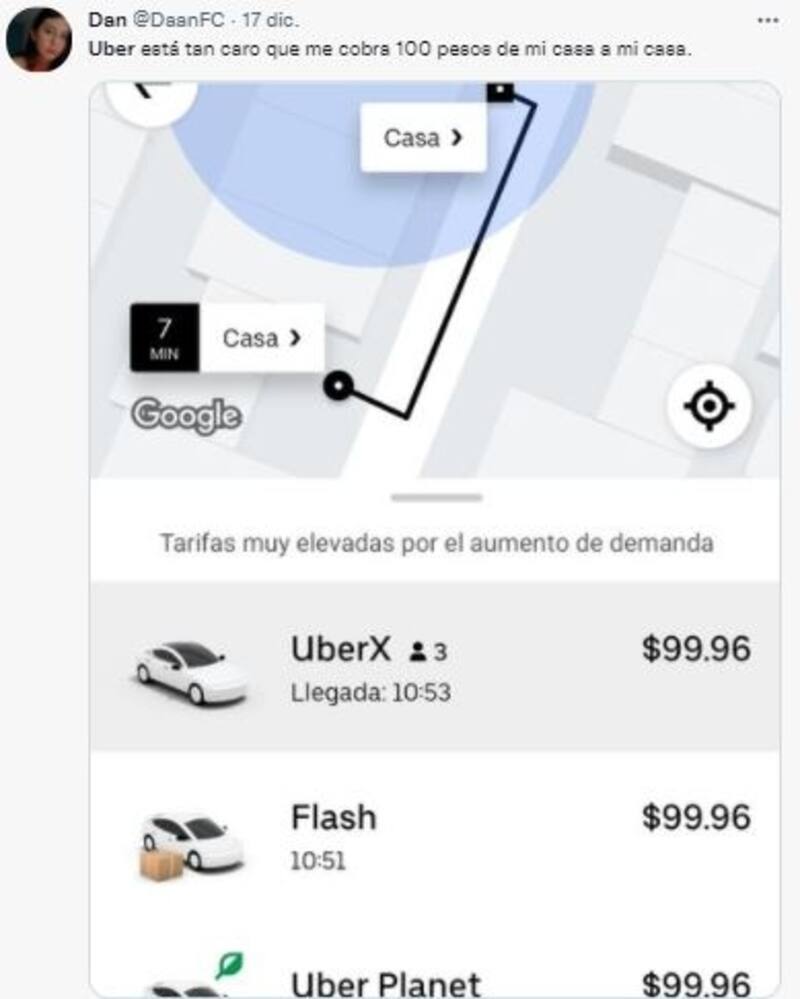Open Dan's profile picture

pyautogui.click(x=38, y=39)
